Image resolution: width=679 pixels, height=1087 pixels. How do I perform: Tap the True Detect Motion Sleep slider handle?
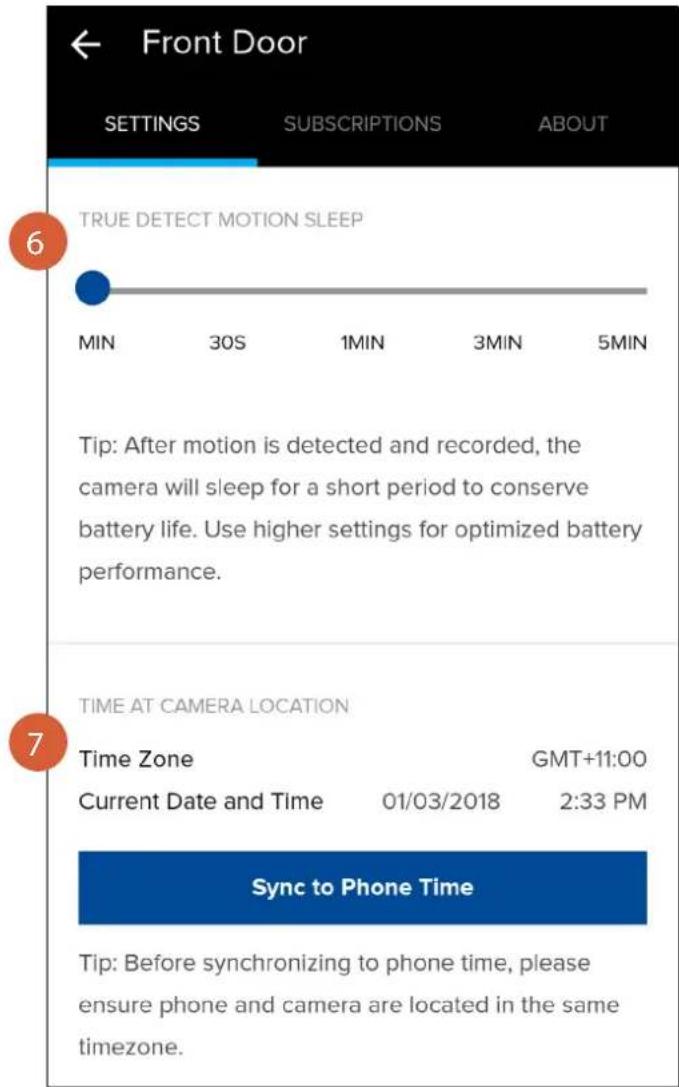point(93,289)
